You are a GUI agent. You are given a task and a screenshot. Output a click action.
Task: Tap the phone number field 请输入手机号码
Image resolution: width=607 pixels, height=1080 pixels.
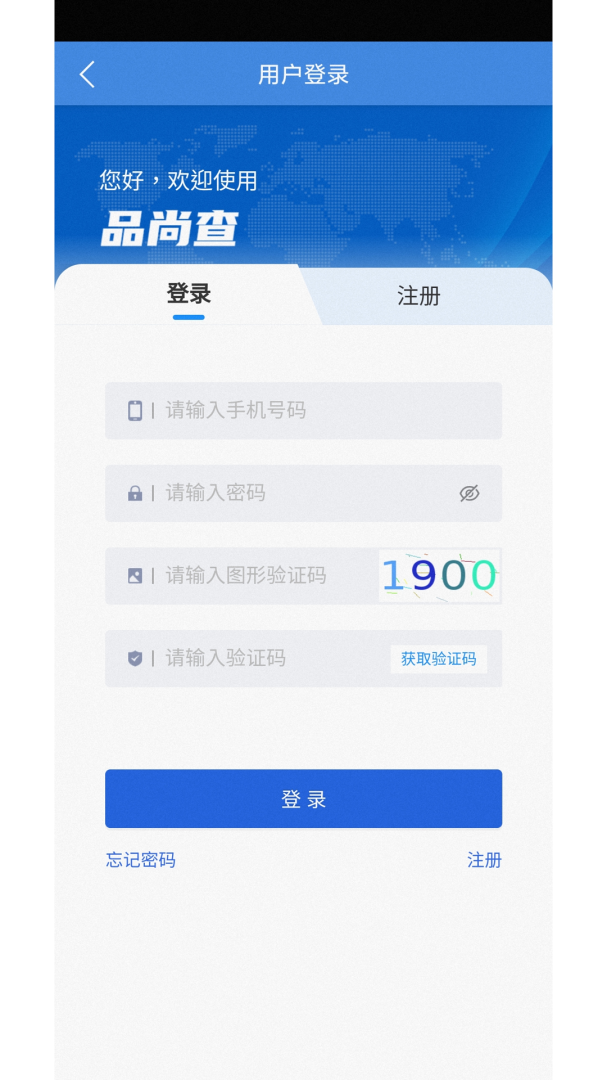click(x=303, y=411)
